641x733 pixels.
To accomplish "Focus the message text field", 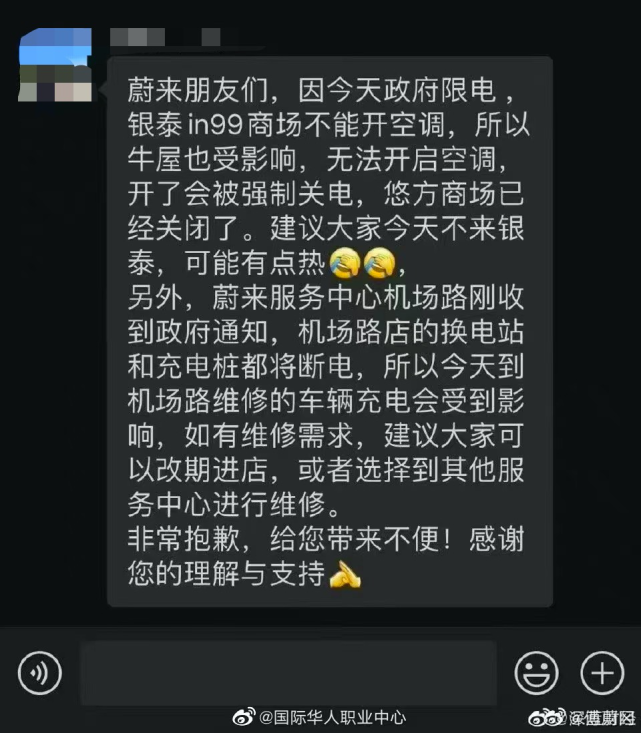I will [288, 673].
